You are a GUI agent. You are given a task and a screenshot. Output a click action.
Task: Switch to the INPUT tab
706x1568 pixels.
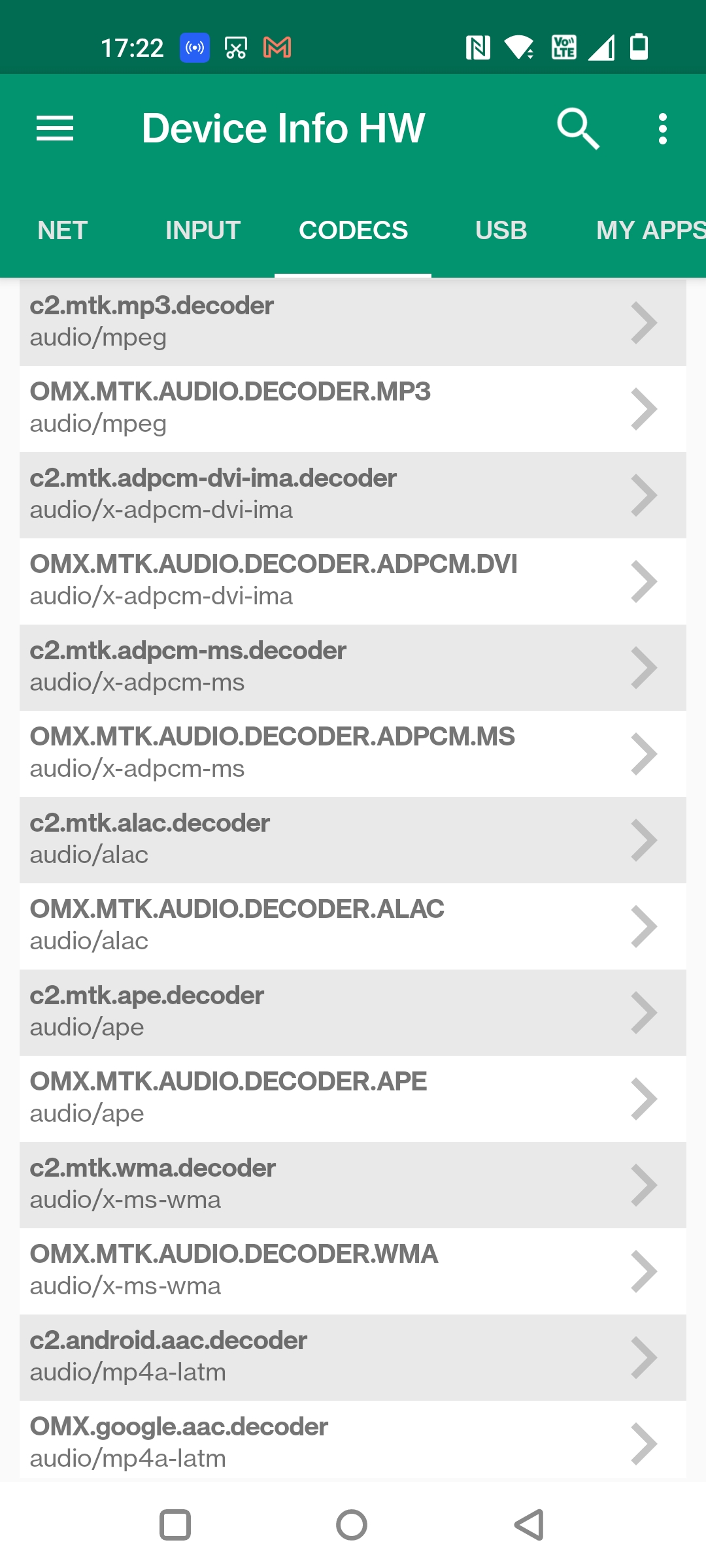tap(203, 231)
